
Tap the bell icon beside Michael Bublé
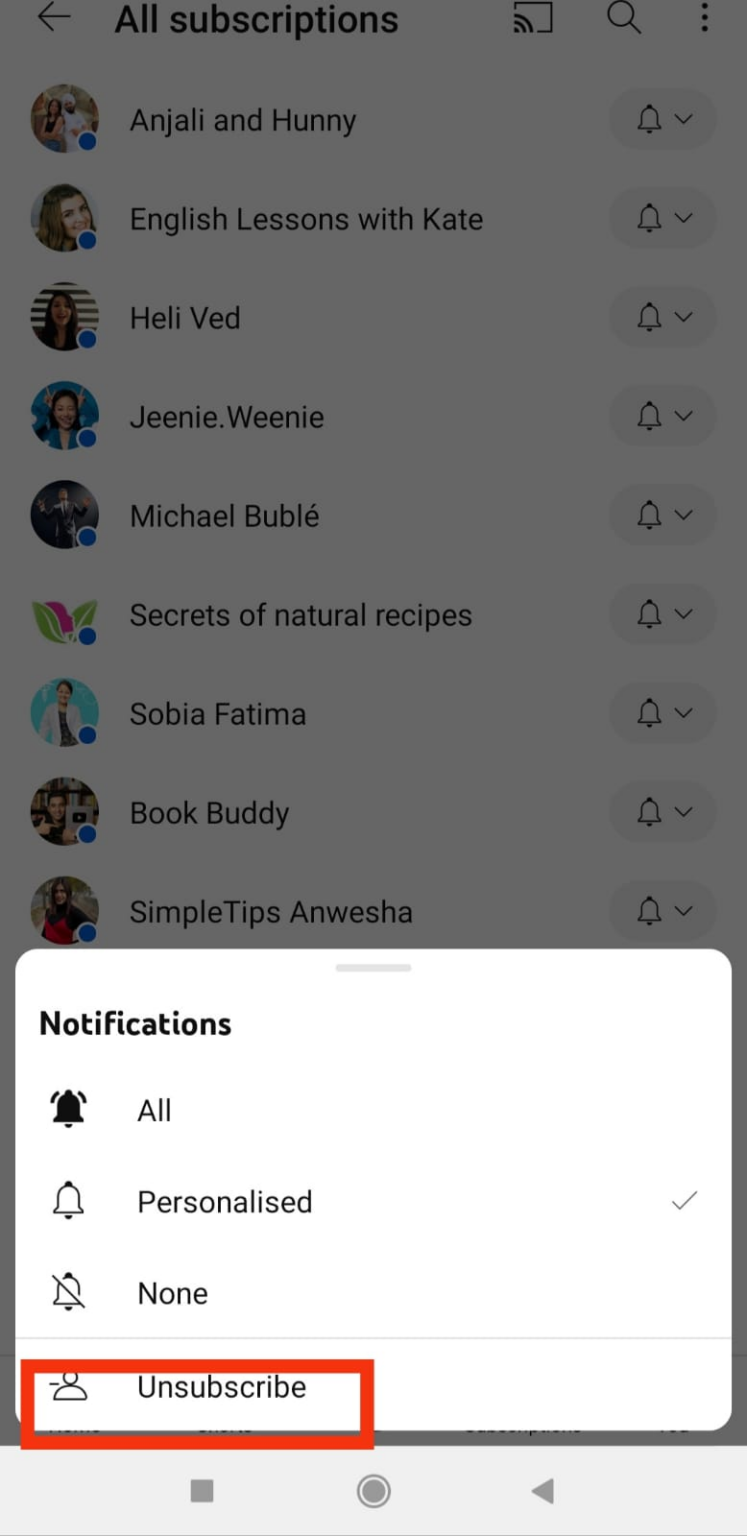[x=662, y=515]
